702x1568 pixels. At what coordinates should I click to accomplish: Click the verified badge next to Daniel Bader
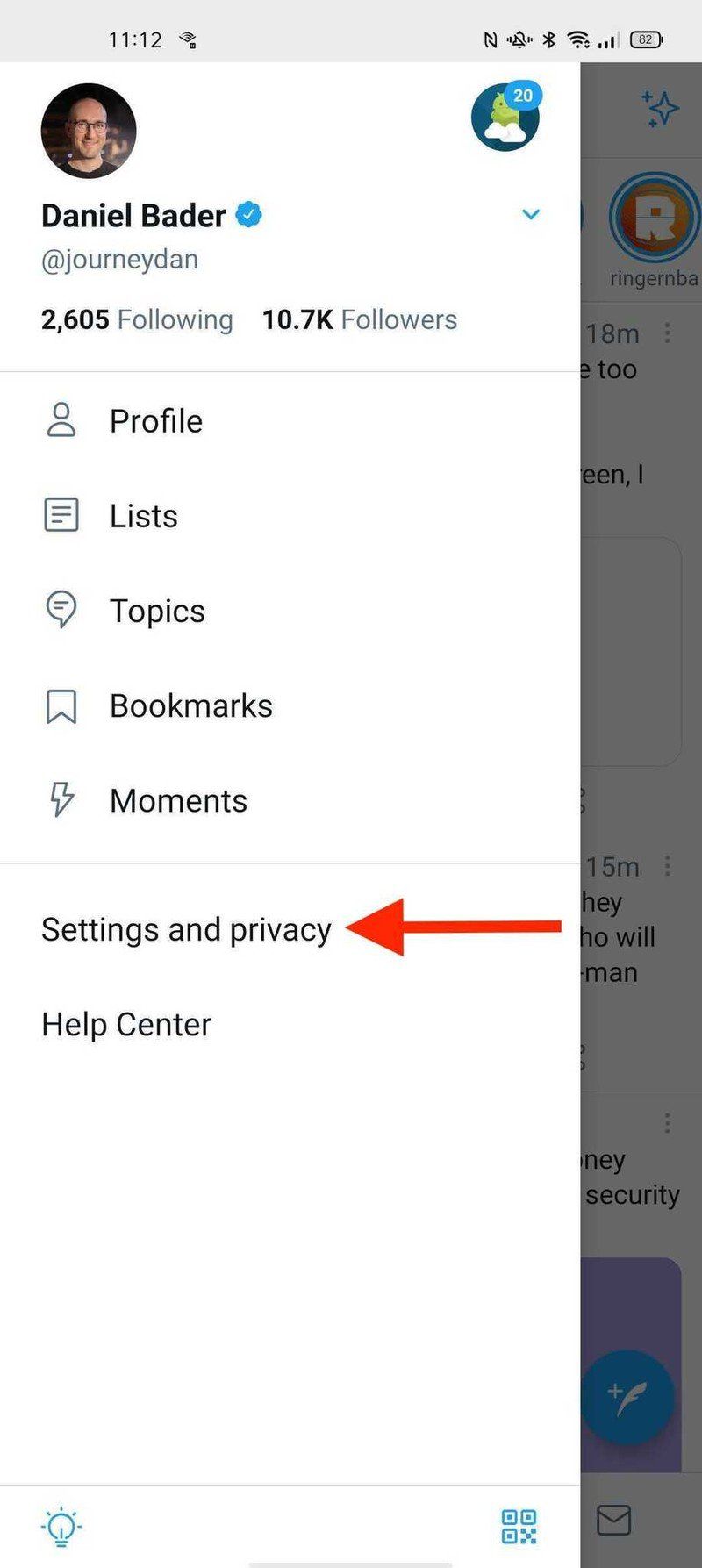(250, 213)
